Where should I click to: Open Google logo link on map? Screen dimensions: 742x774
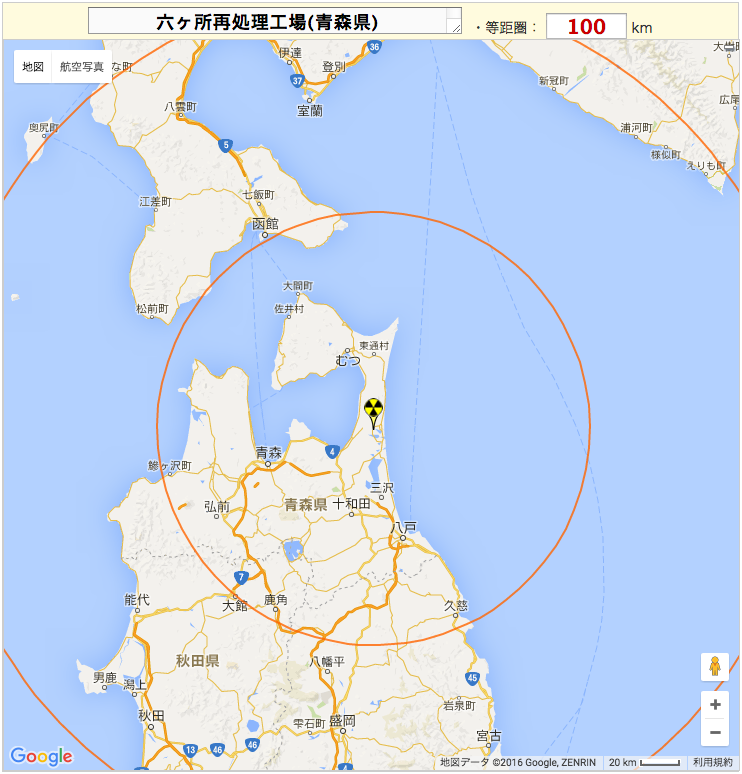click(x=41, y=756)
